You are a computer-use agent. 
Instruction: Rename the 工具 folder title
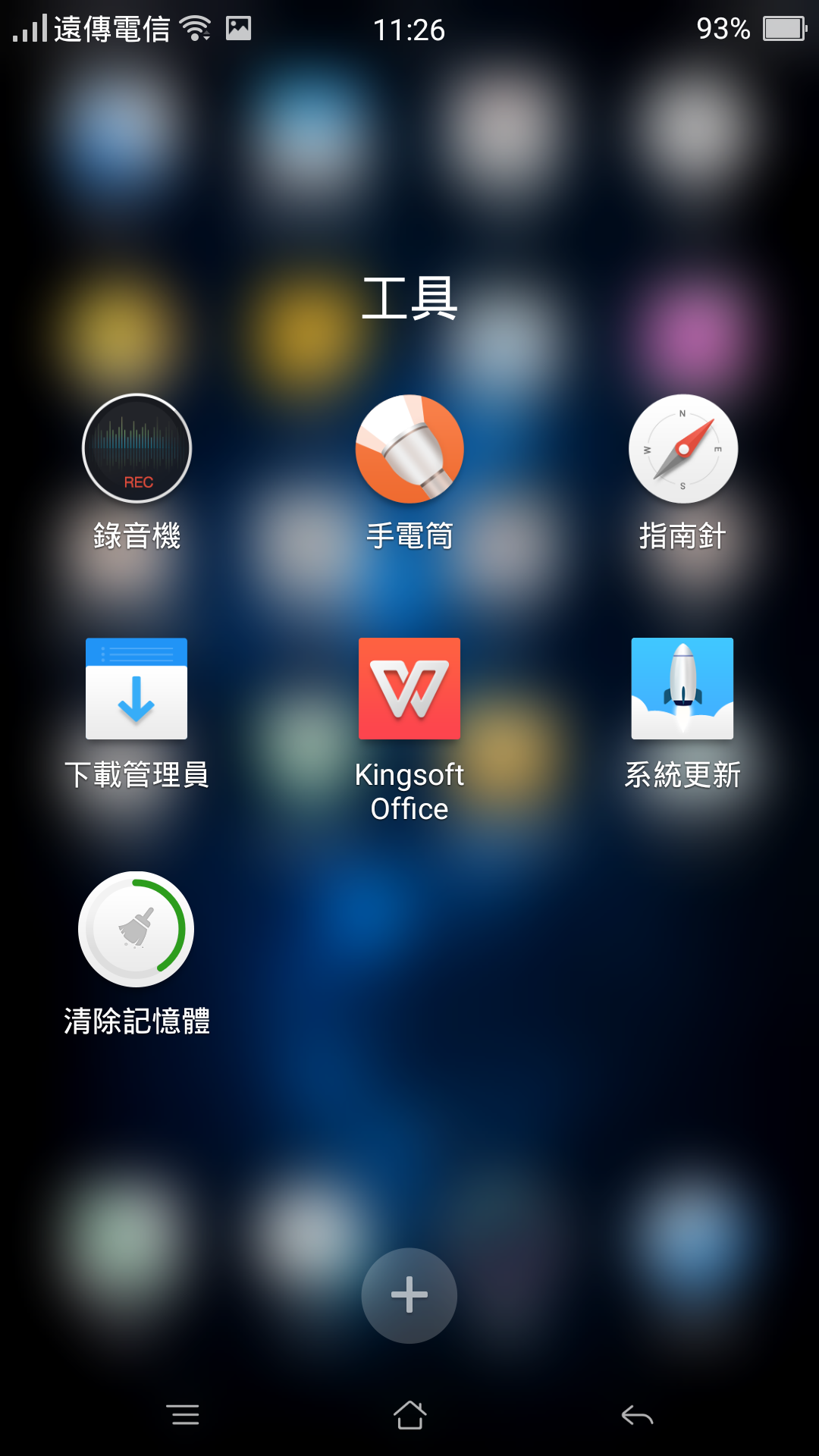[x=409, y=299]
